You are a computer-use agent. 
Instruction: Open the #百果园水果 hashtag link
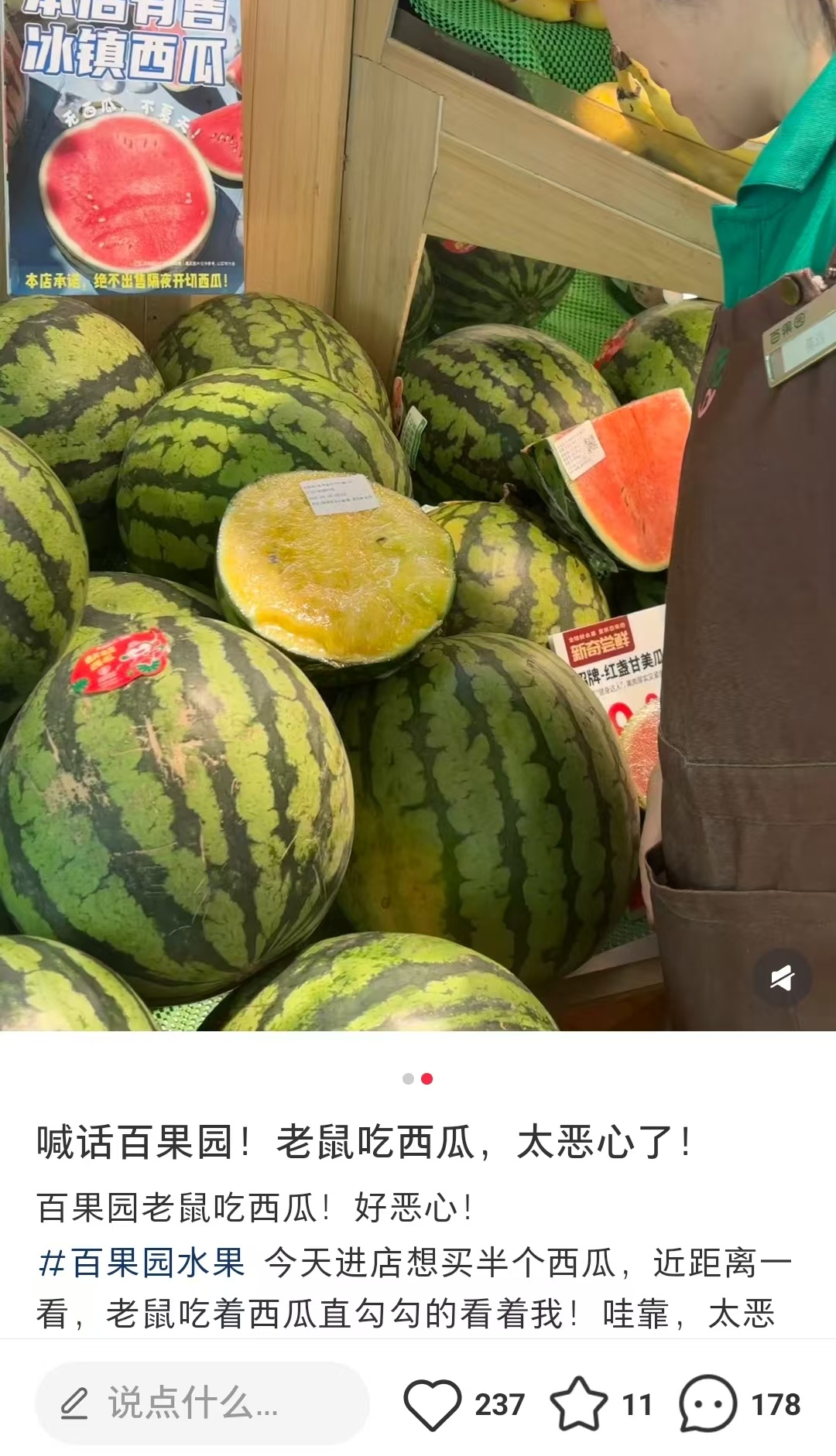point(142,1263)
